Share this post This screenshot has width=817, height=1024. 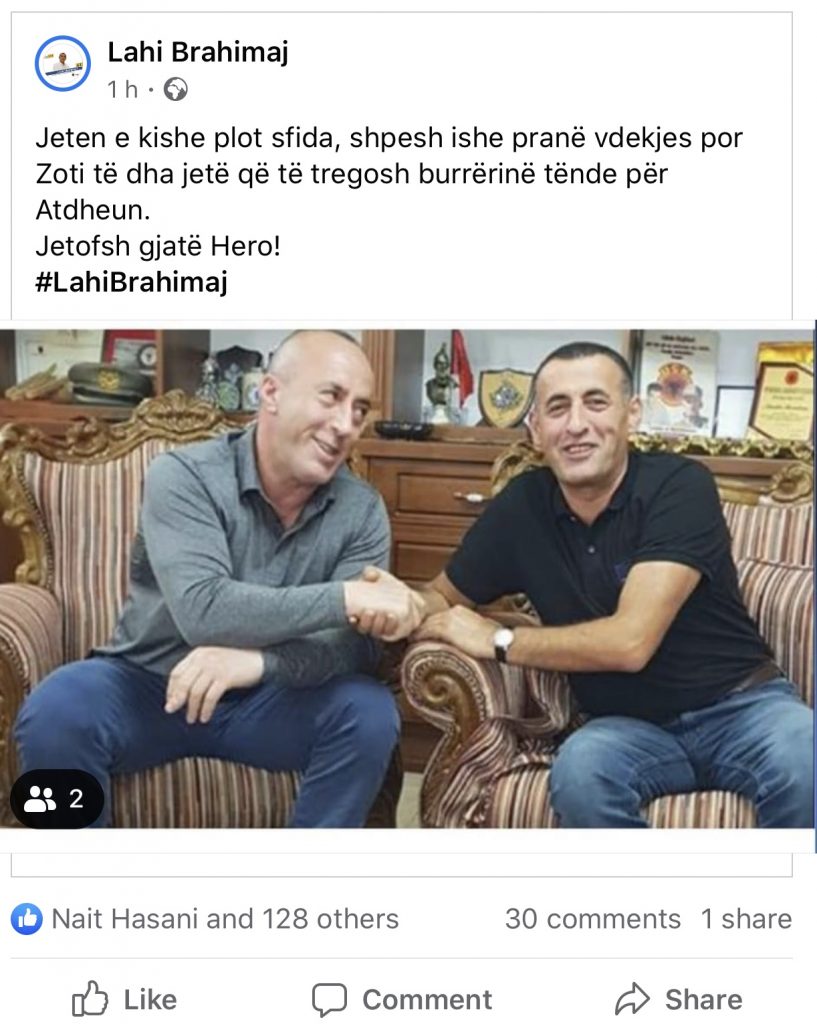pyautogui.click(x=678, y=999)
